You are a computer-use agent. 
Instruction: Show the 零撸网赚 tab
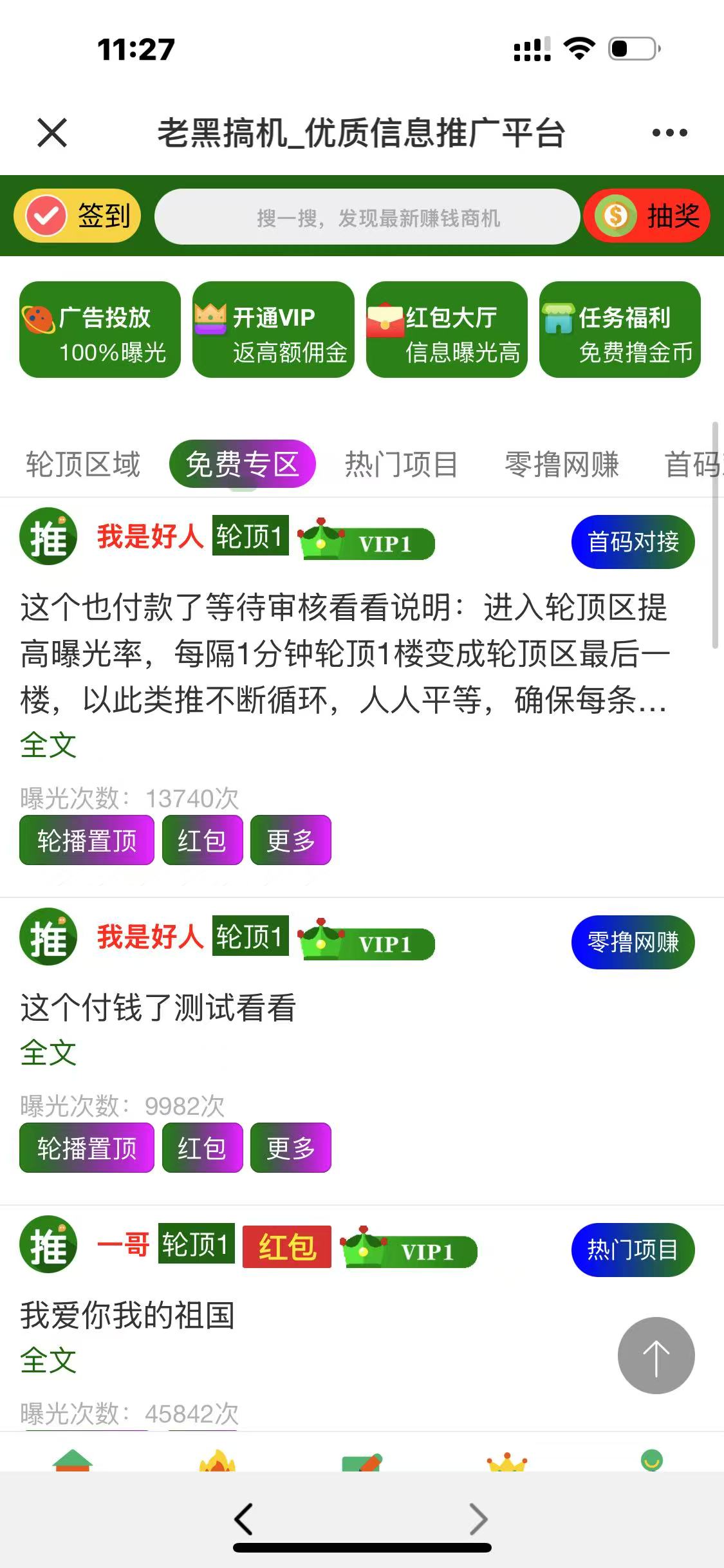click(561, 464)
